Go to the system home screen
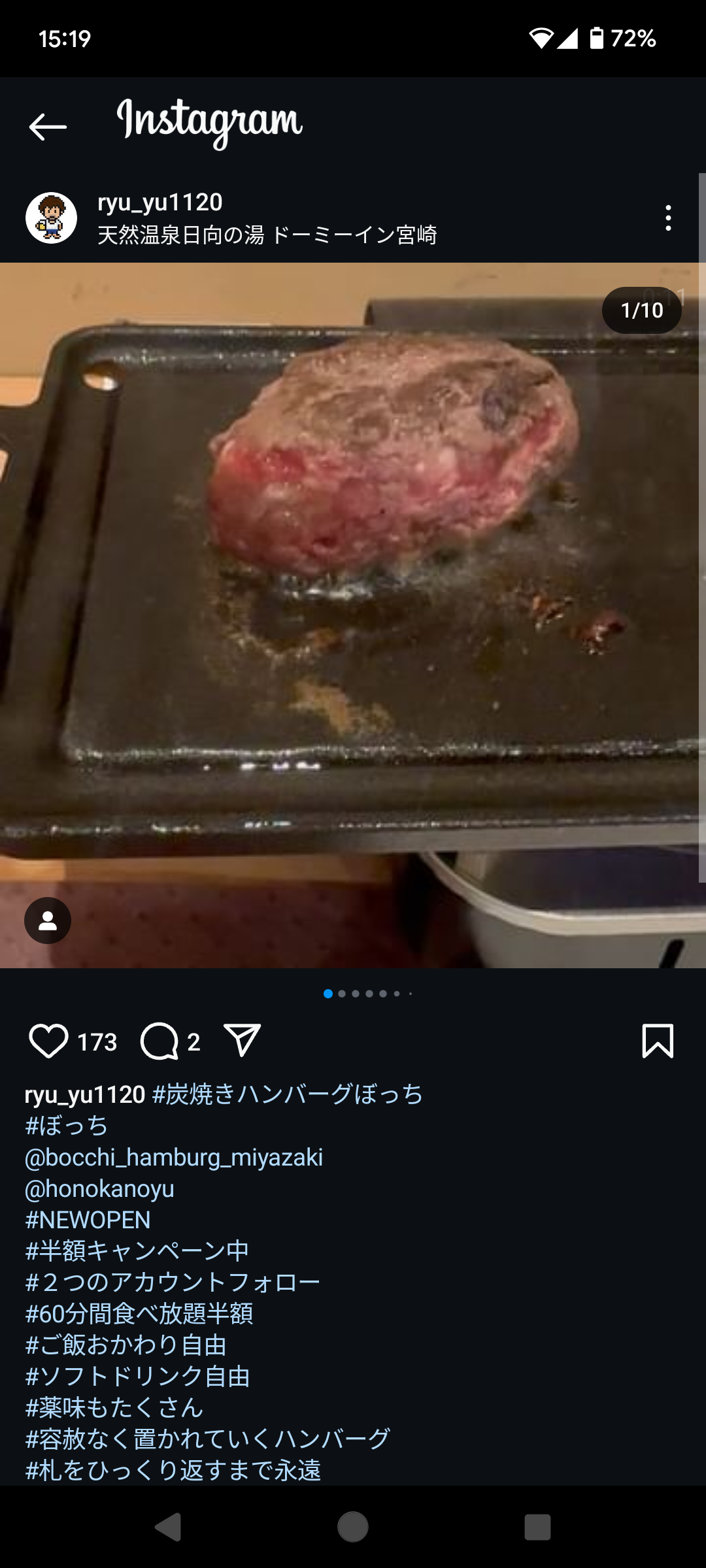Viewport: 706px width, 1568px height. tap(353, 1527)
